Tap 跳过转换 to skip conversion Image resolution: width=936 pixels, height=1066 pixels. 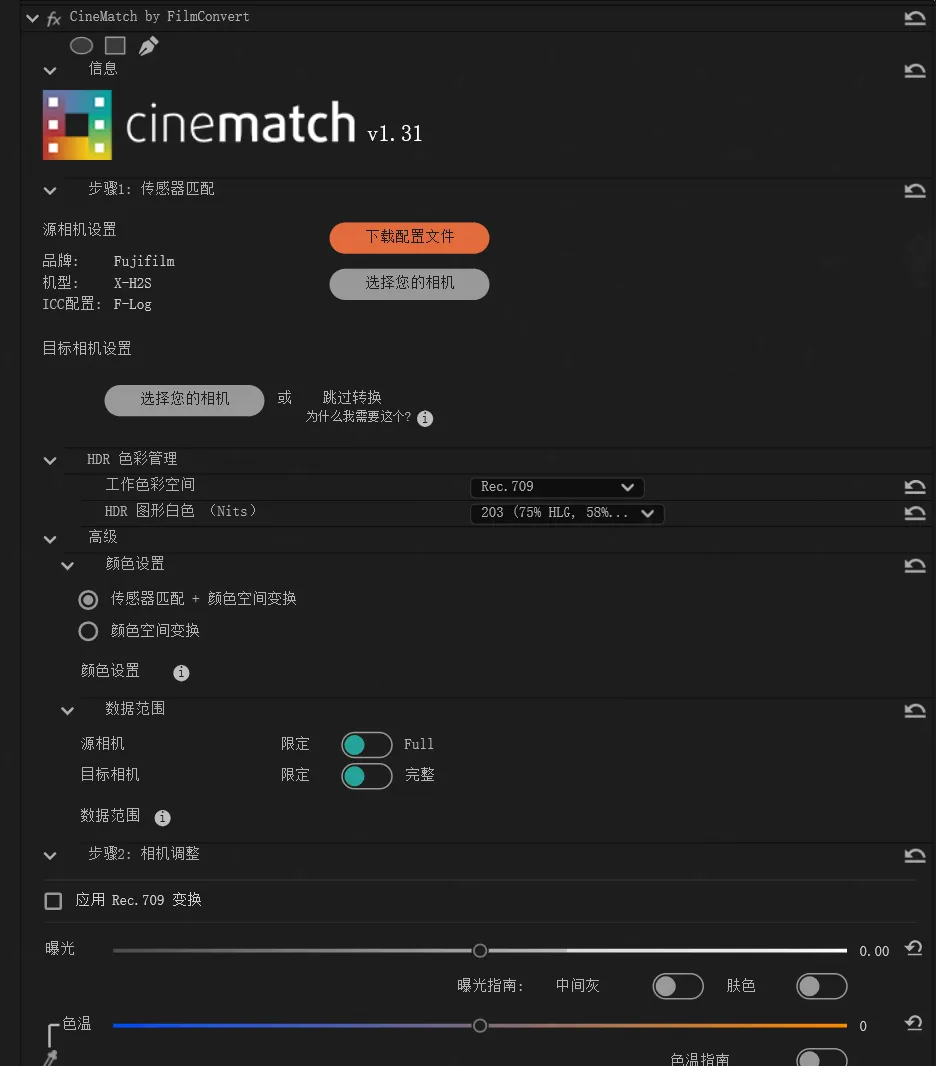tap(352, 397)
